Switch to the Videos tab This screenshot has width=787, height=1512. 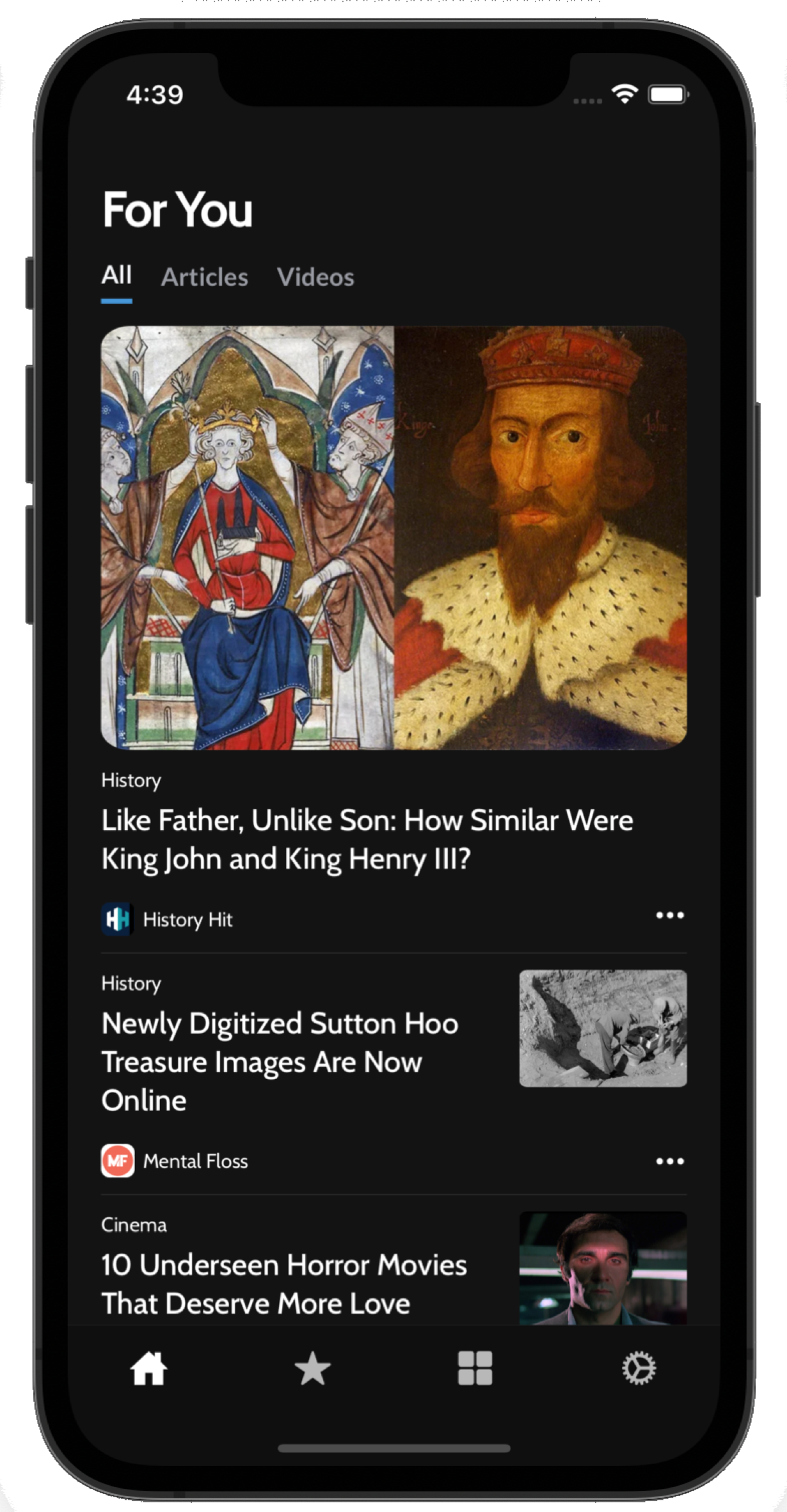[315, 278]
